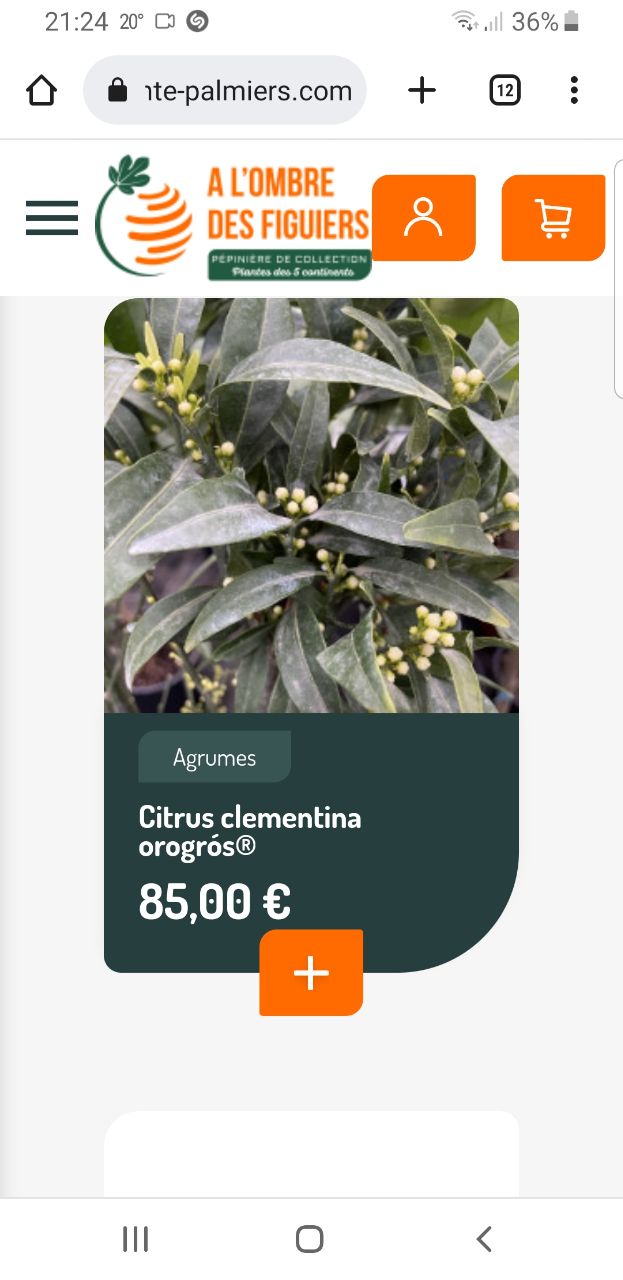
Task: Show the open tabs switcher
Action: (x=504, y=91)
